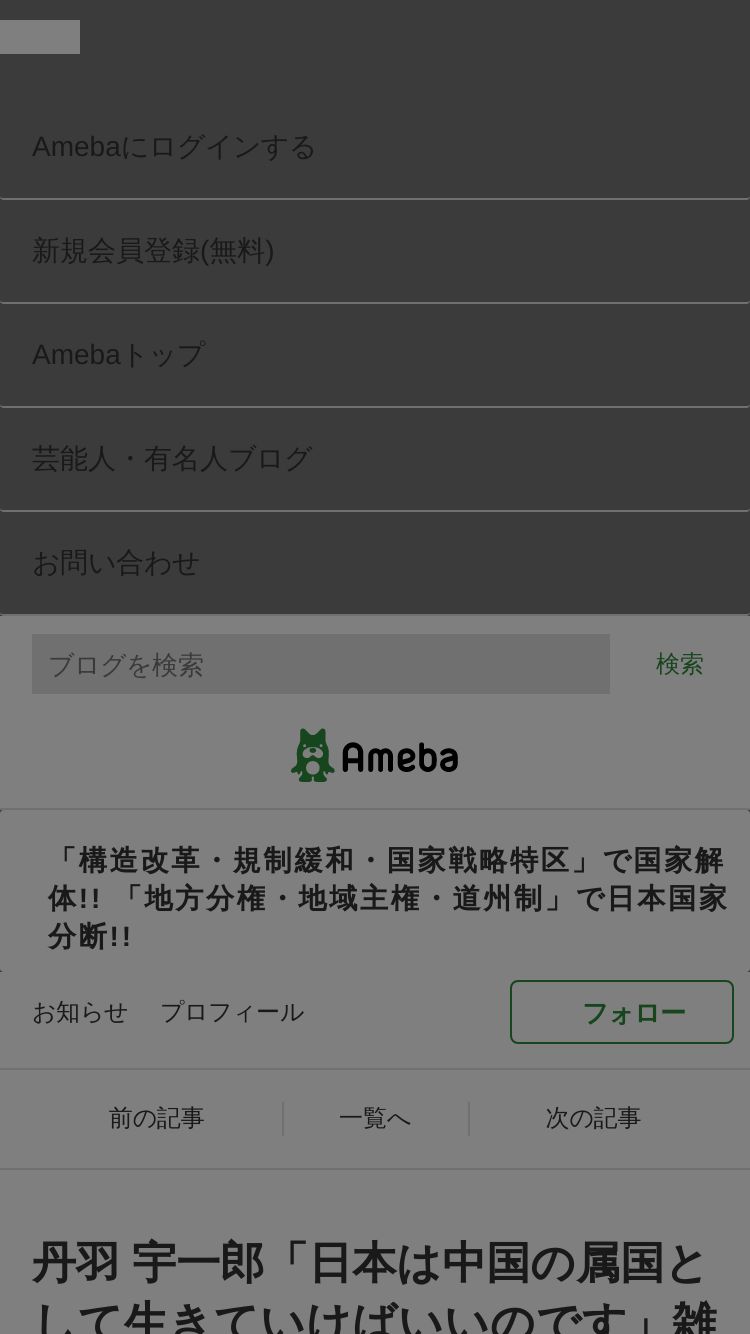This screenshot has height=1334, width=750.
Task: Select 新規会員登録(無料) to register
Action: pos(375,252)
